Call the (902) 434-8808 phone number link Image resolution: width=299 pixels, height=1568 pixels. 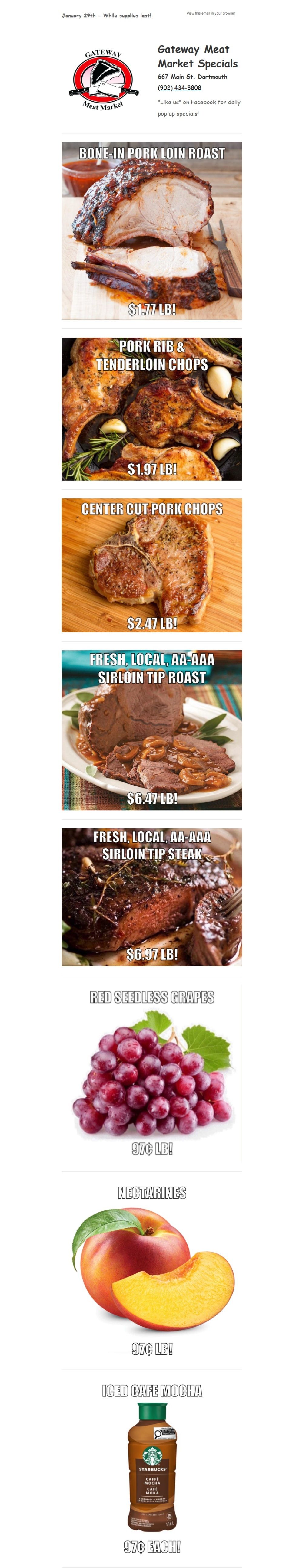pos(179,88)
